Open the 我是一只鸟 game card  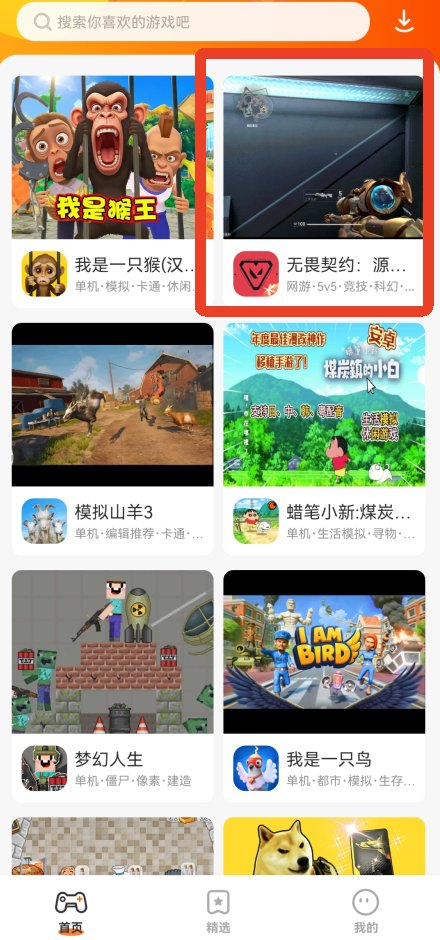[x=324, y=686]
